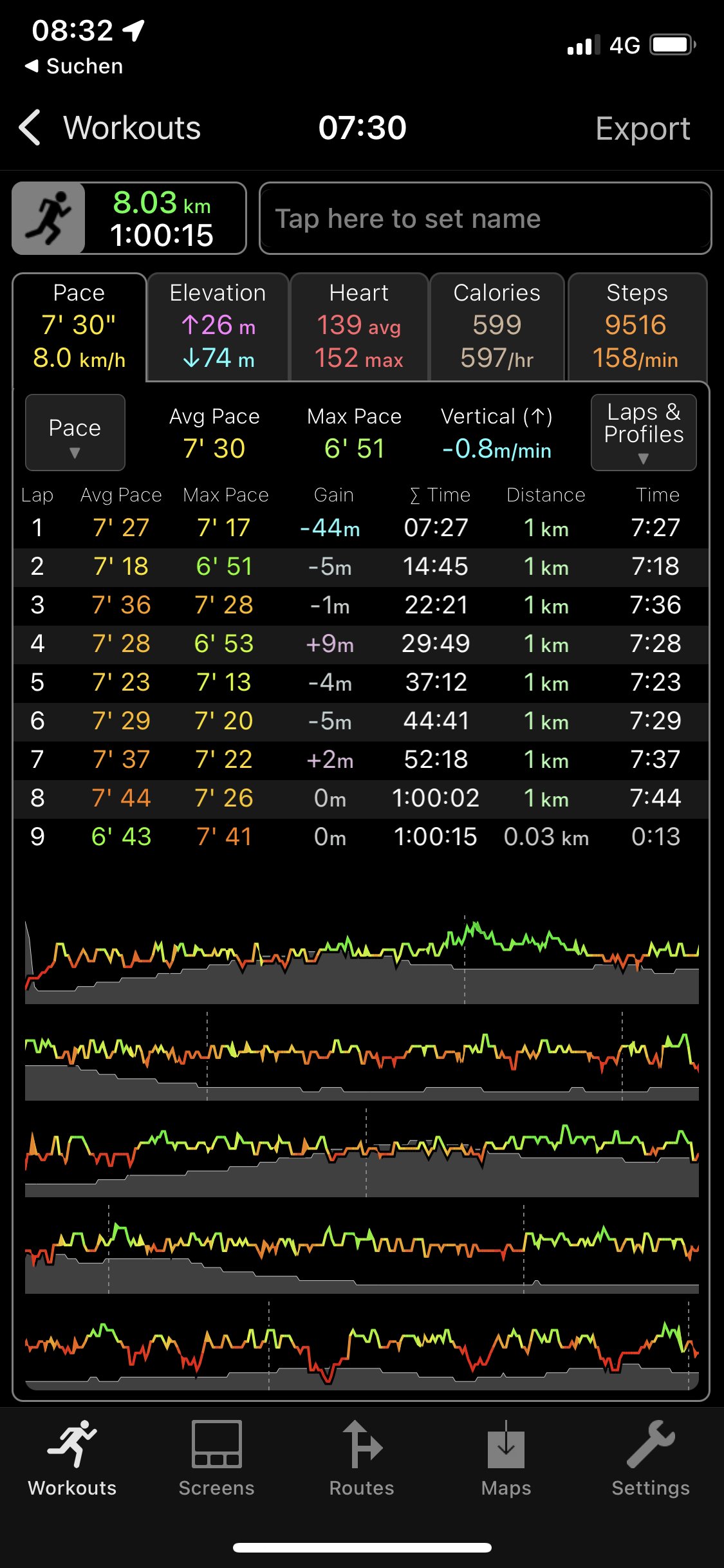Expand Laps & Profiles dropdown
724x1568 pixels.
tap(643, 433)
